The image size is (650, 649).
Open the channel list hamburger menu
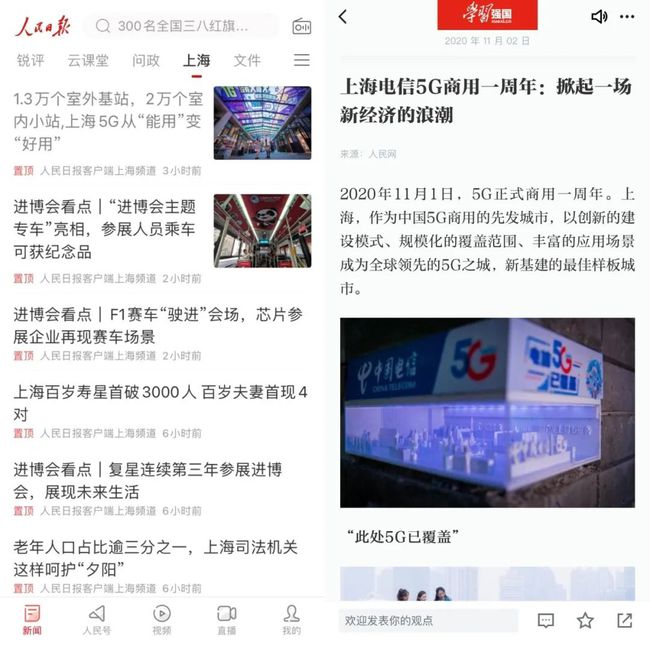(x=301, y=61)
